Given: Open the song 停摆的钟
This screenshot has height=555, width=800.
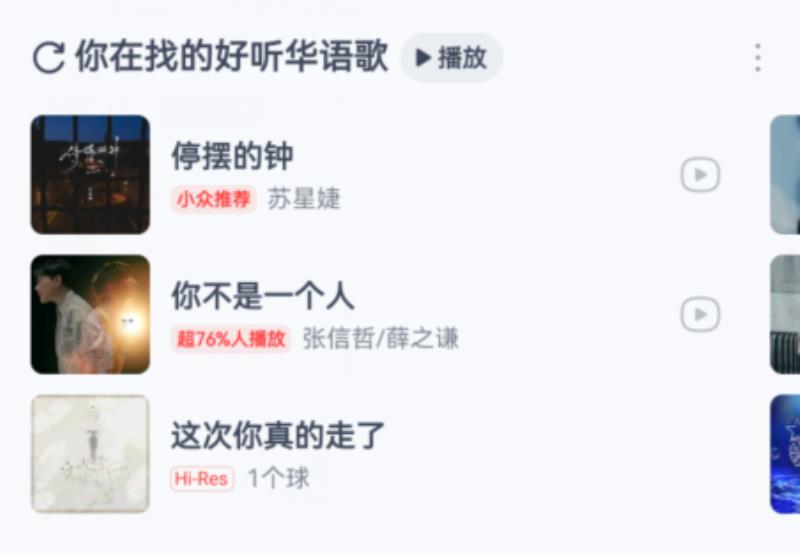Looking at the screenshot, I should pyautogui.click(x=232, y=157).
